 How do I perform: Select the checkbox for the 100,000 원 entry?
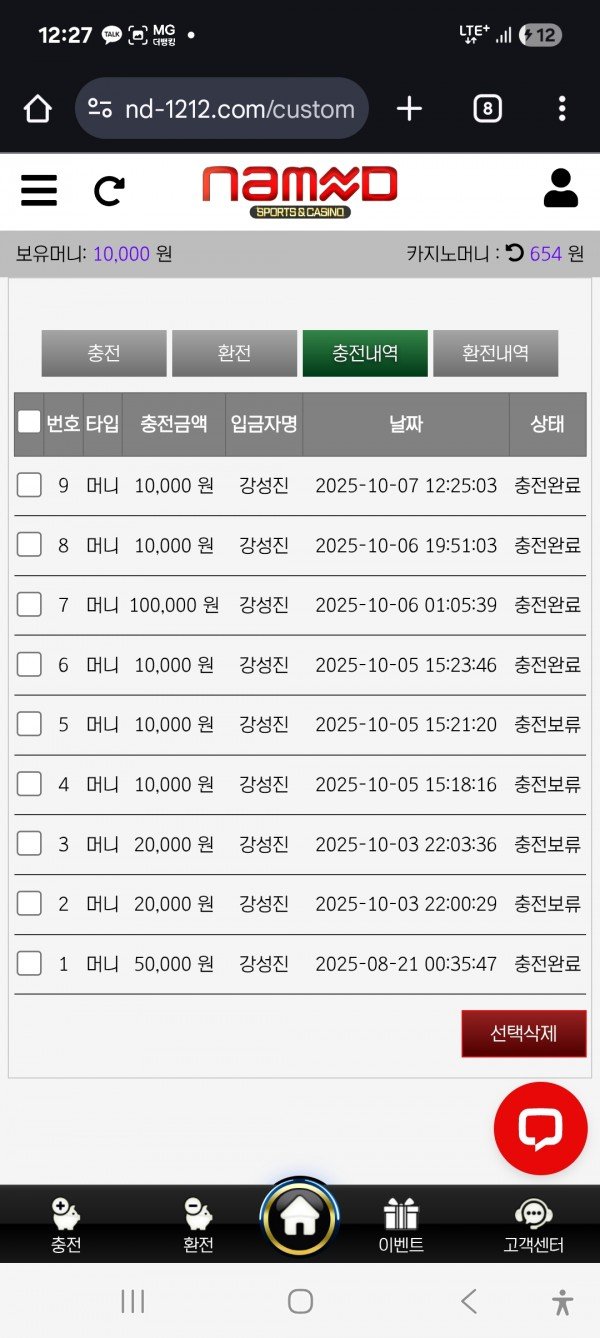point(29,605)
